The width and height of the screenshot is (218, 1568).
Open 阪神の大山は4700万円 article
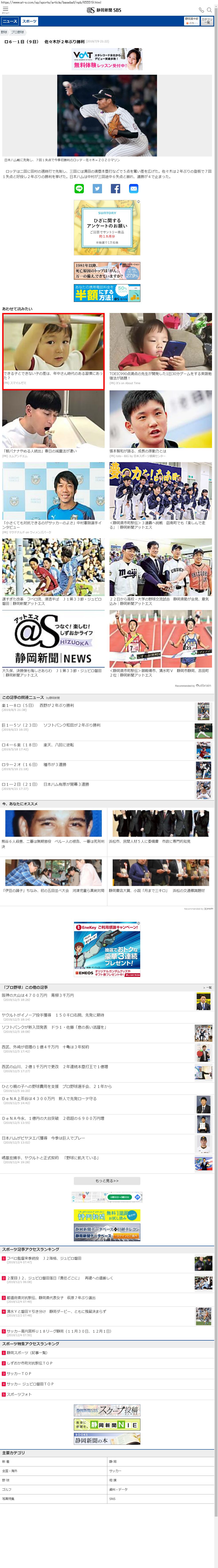[x=38, y=995]
